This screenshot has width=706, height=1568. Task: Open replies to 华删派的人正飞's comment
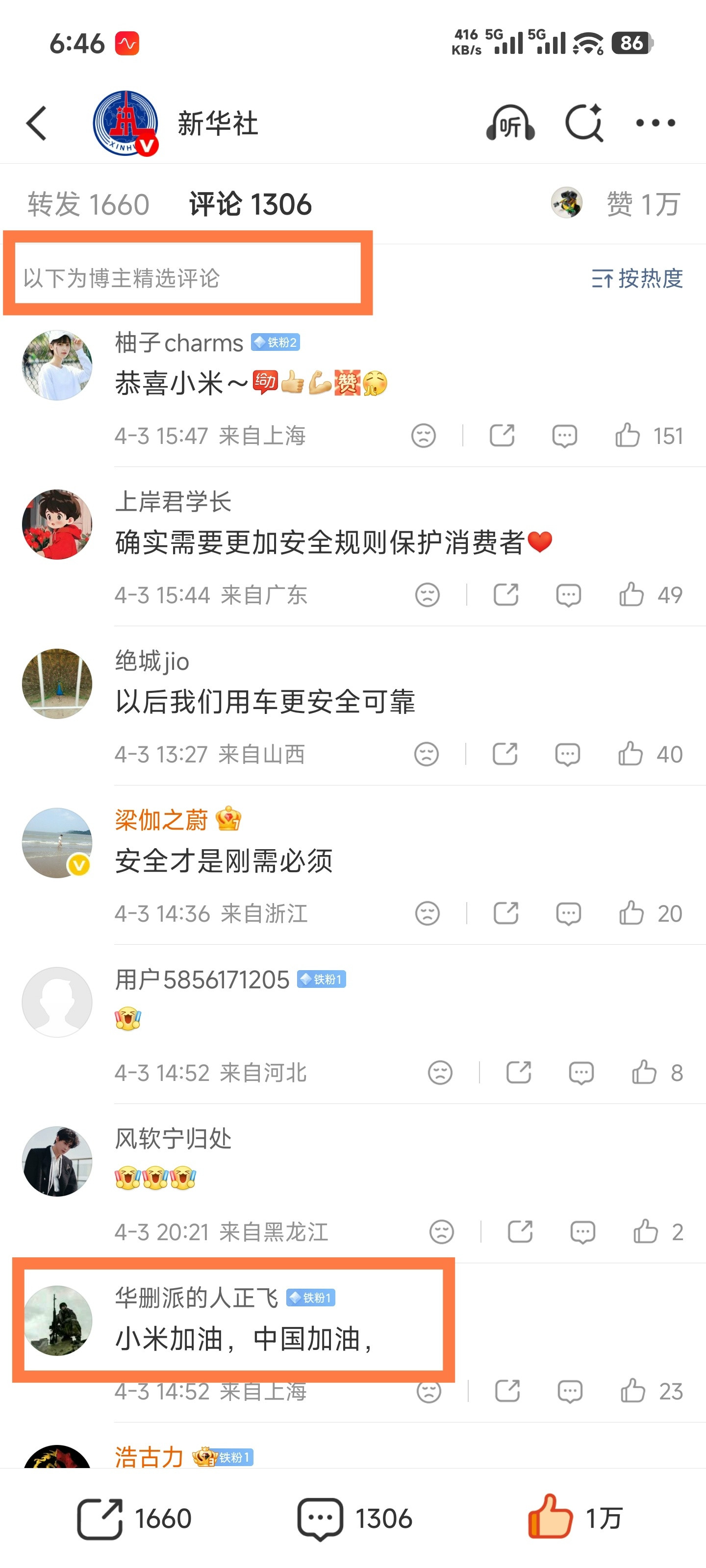571,1392
